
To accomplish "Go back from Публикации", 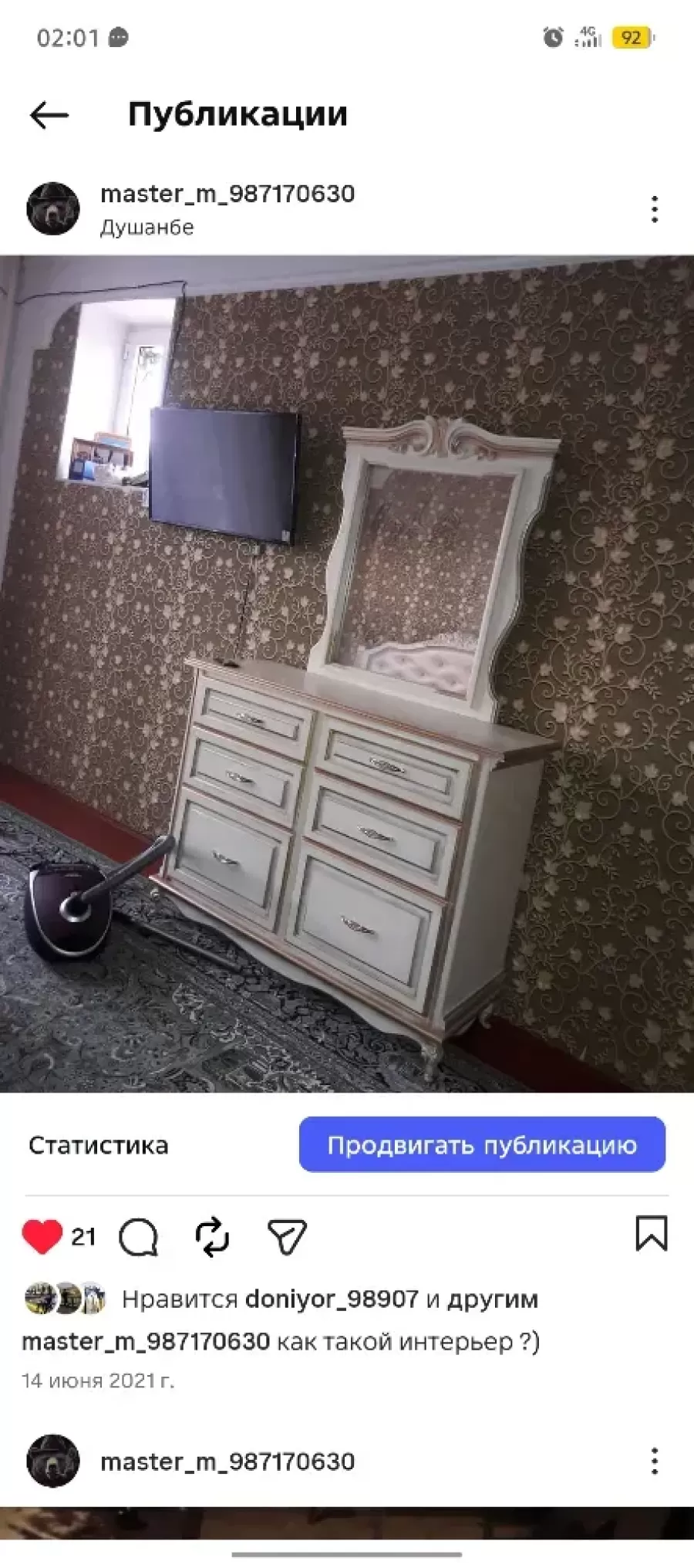I will click(49, 116).
